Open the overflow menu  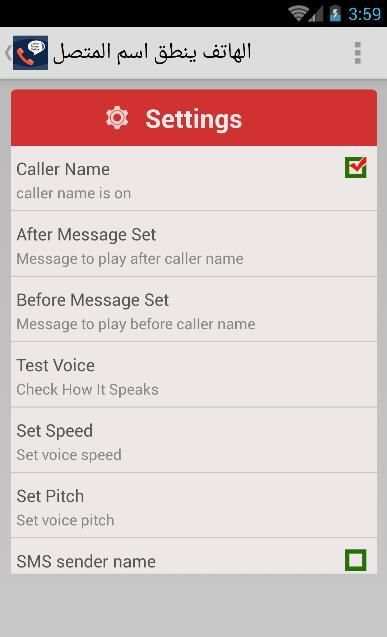[357, 53]
